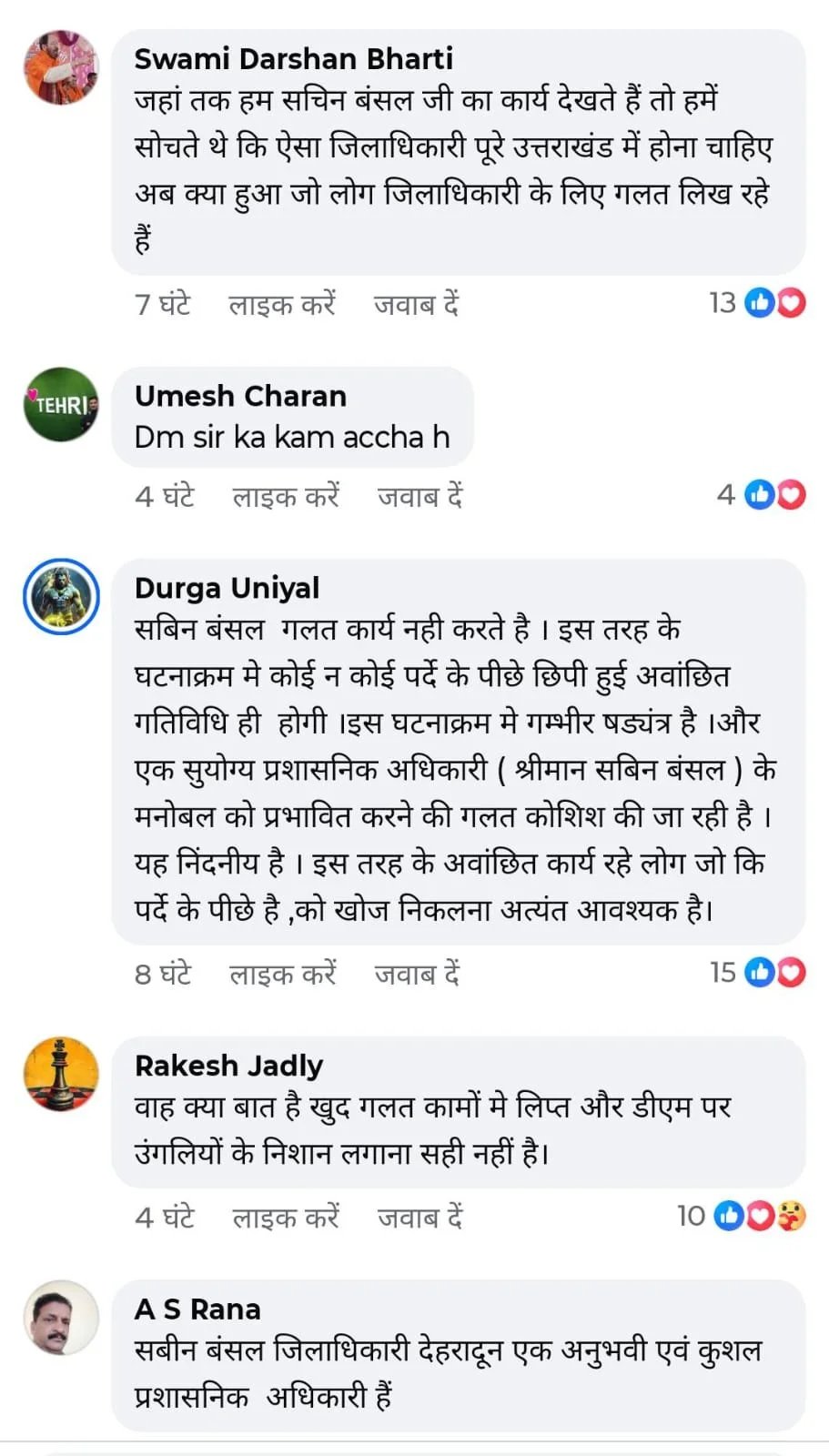Open Umesh Charan's profile name
Viewport: 829px width, 1456px height.
point(240,396)
